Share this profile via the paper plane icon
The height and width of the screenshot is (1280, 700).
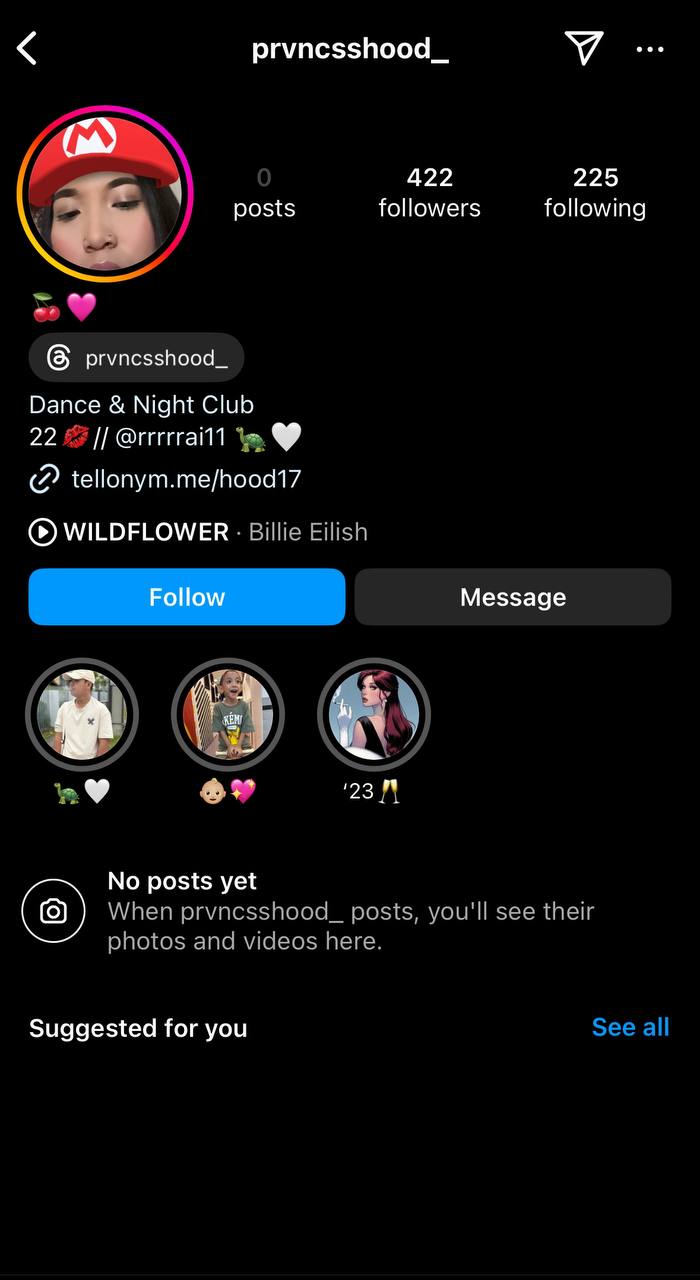(x=584, y=47)
